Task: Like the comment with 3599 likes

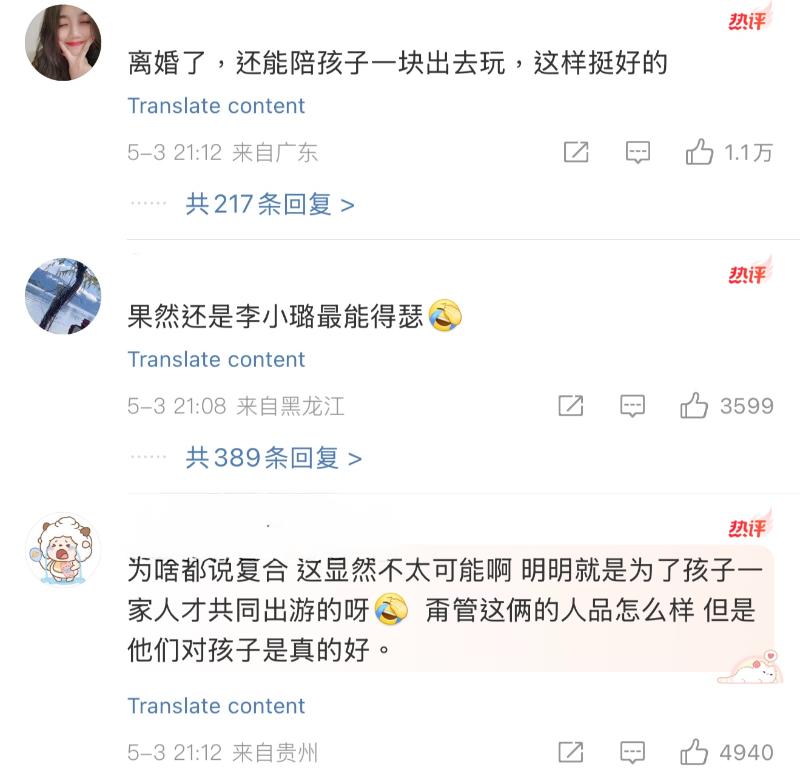Action: pyautogui.click(x=694, y=406)
